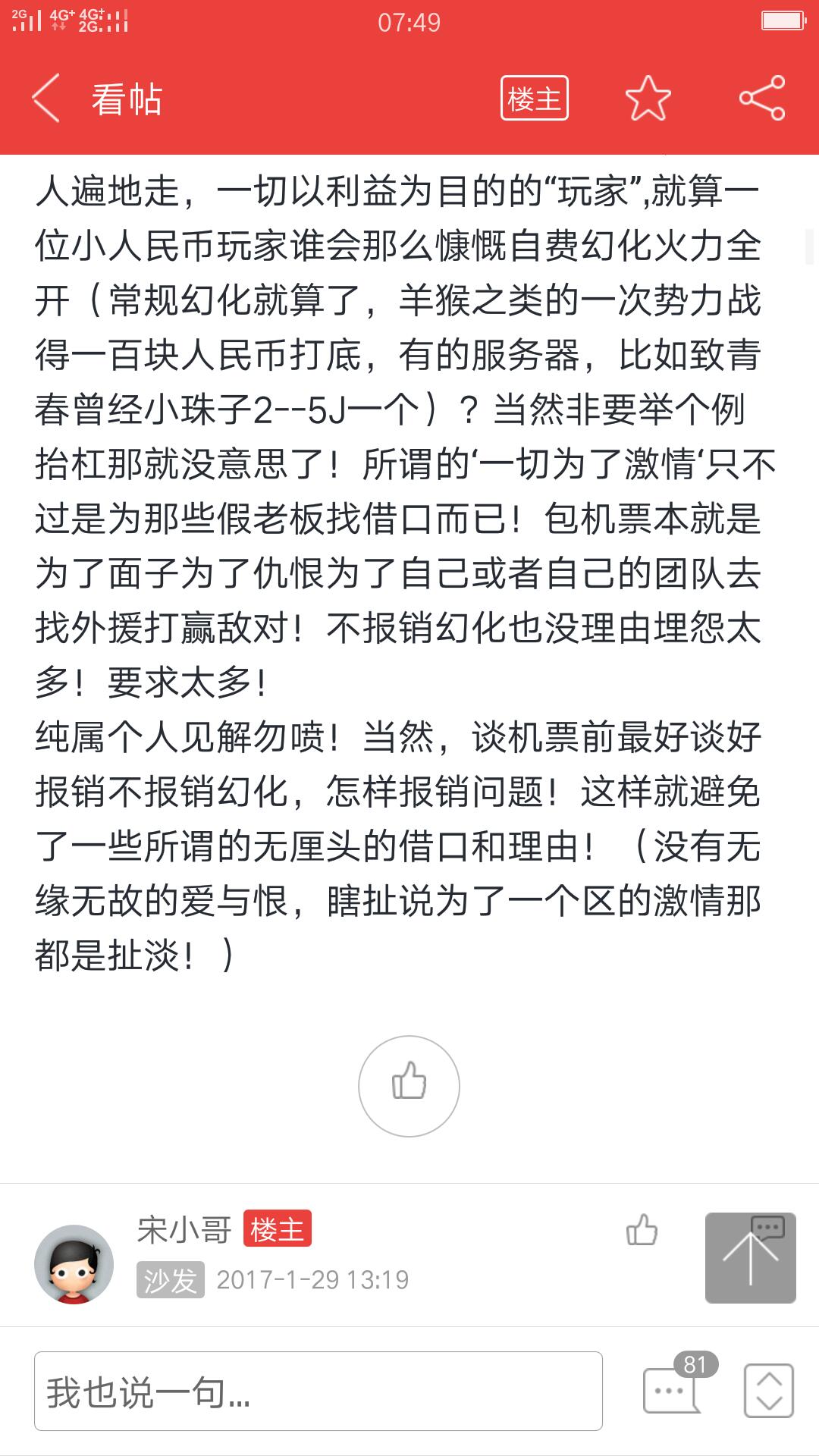Image resolution: width=819 pixels, height=1456 pixels.
Task: Go back from the 看帖 page
Action: point(45,99)
